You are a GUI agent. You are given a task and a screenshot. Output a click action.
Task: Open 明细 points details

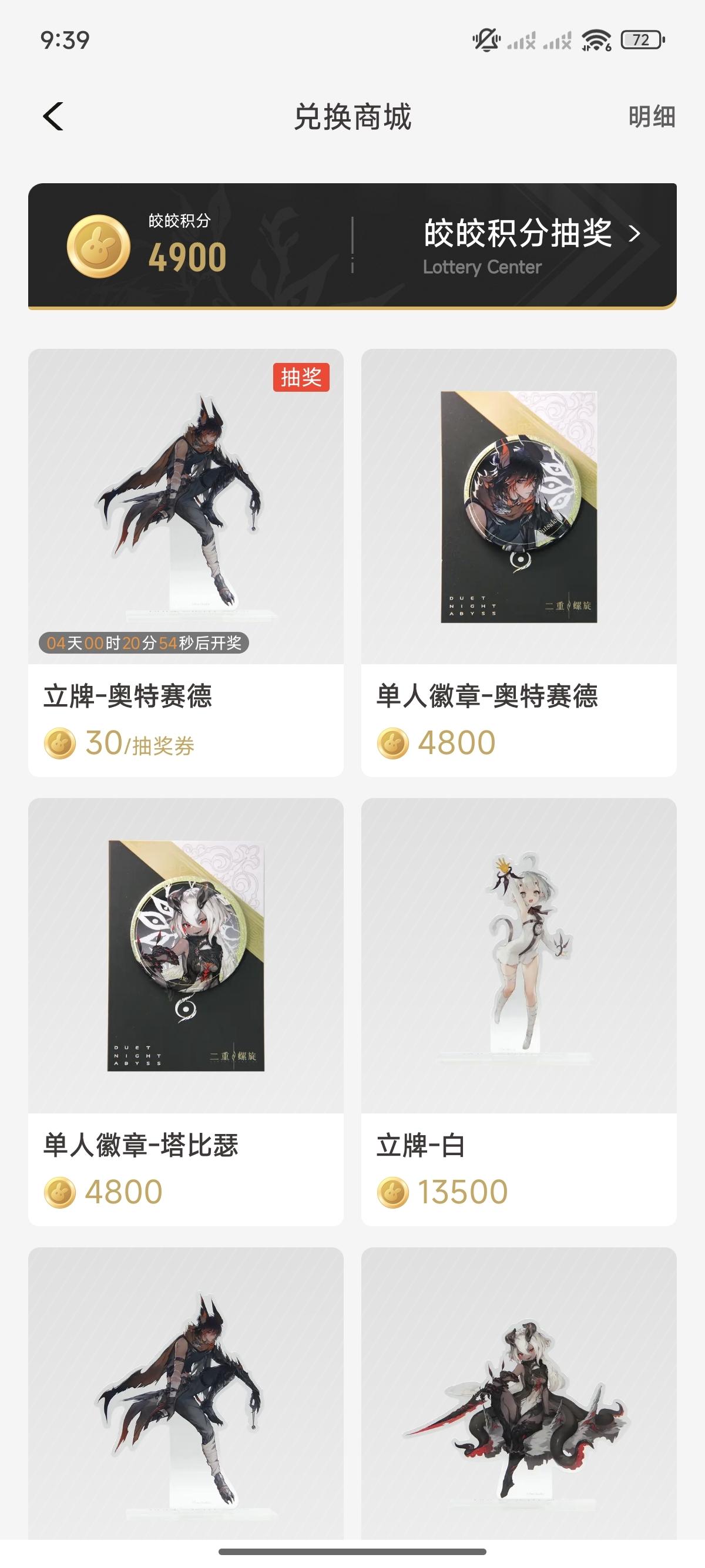[x=652, y=117]
